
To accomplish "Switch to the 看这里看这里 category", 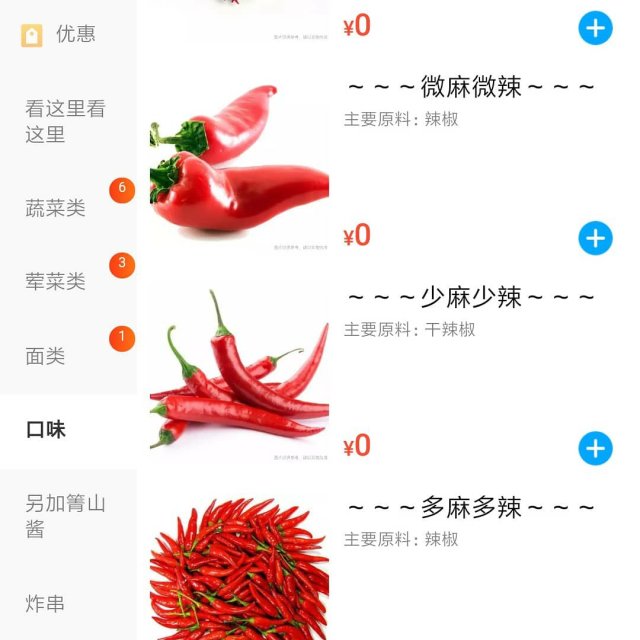I will 66,121.
